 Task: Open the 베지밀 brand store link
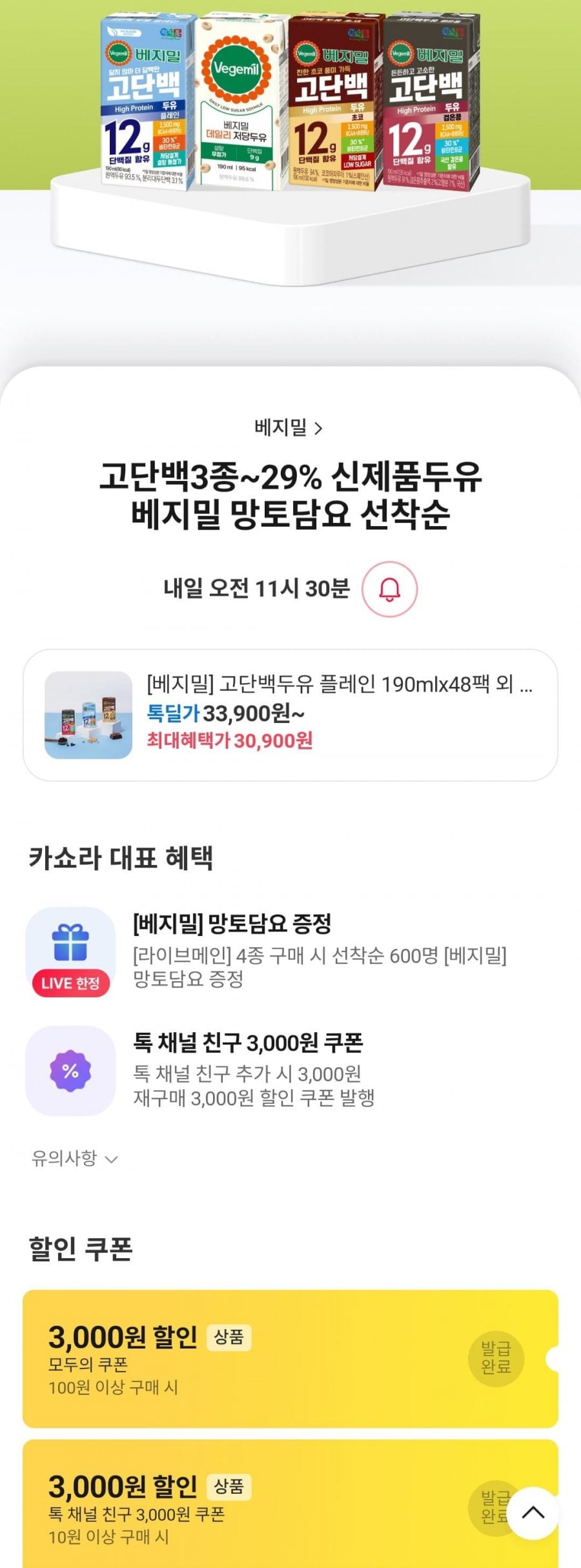coord(289,427)
